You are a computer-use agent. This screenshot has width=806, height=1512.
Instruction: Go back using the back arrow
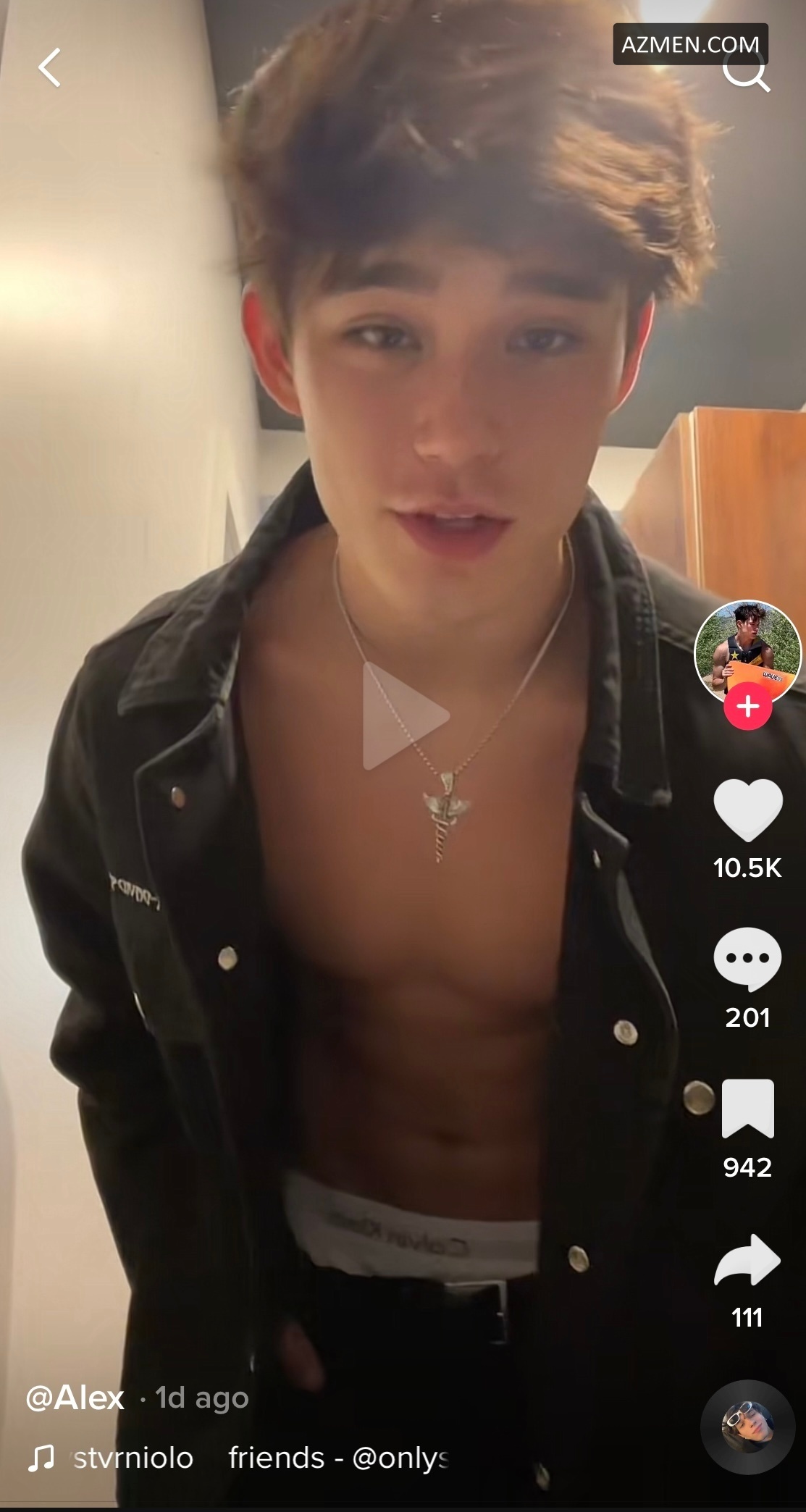click(49, 68)
